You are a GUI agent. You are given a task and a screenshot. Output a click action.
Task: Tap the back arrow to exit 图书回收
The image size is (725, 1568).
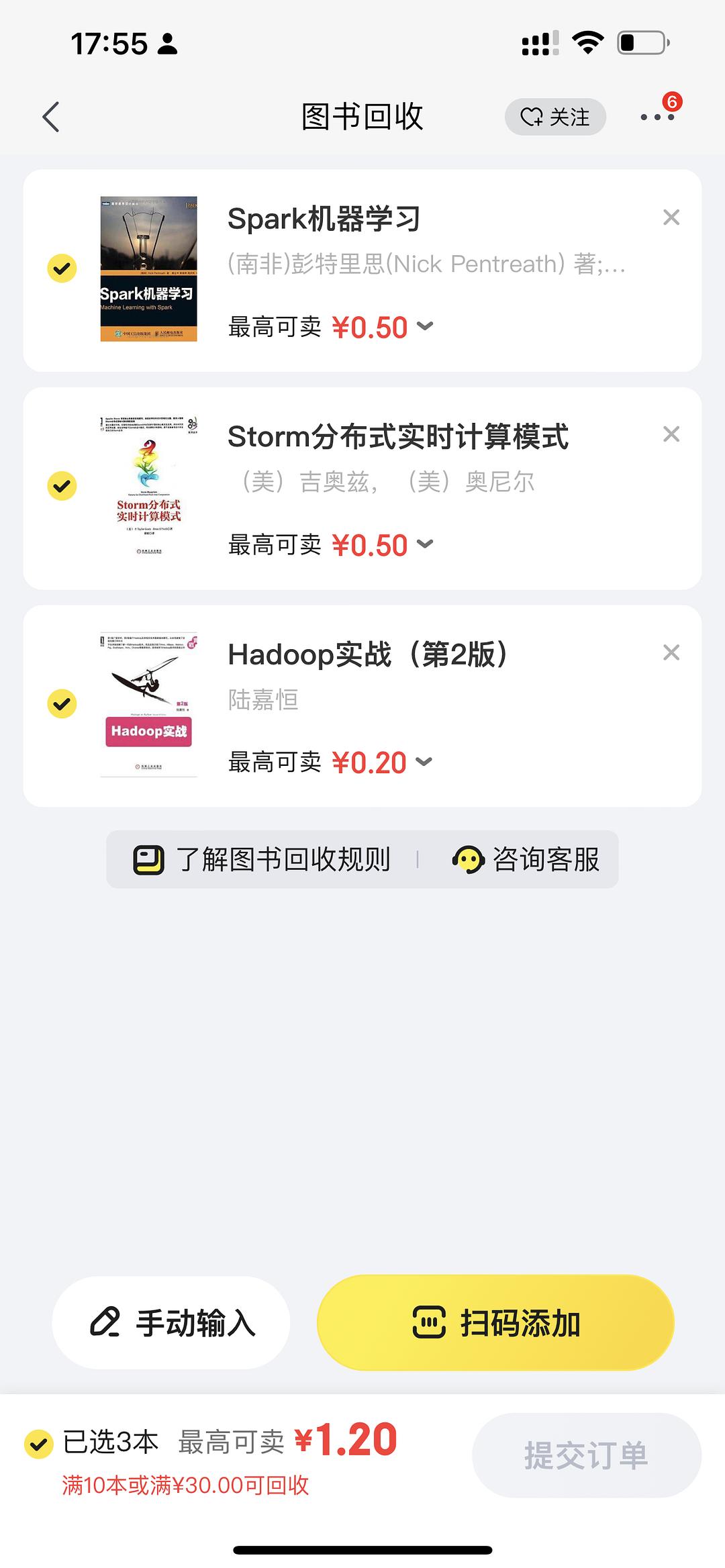click(x=50, y=115)
